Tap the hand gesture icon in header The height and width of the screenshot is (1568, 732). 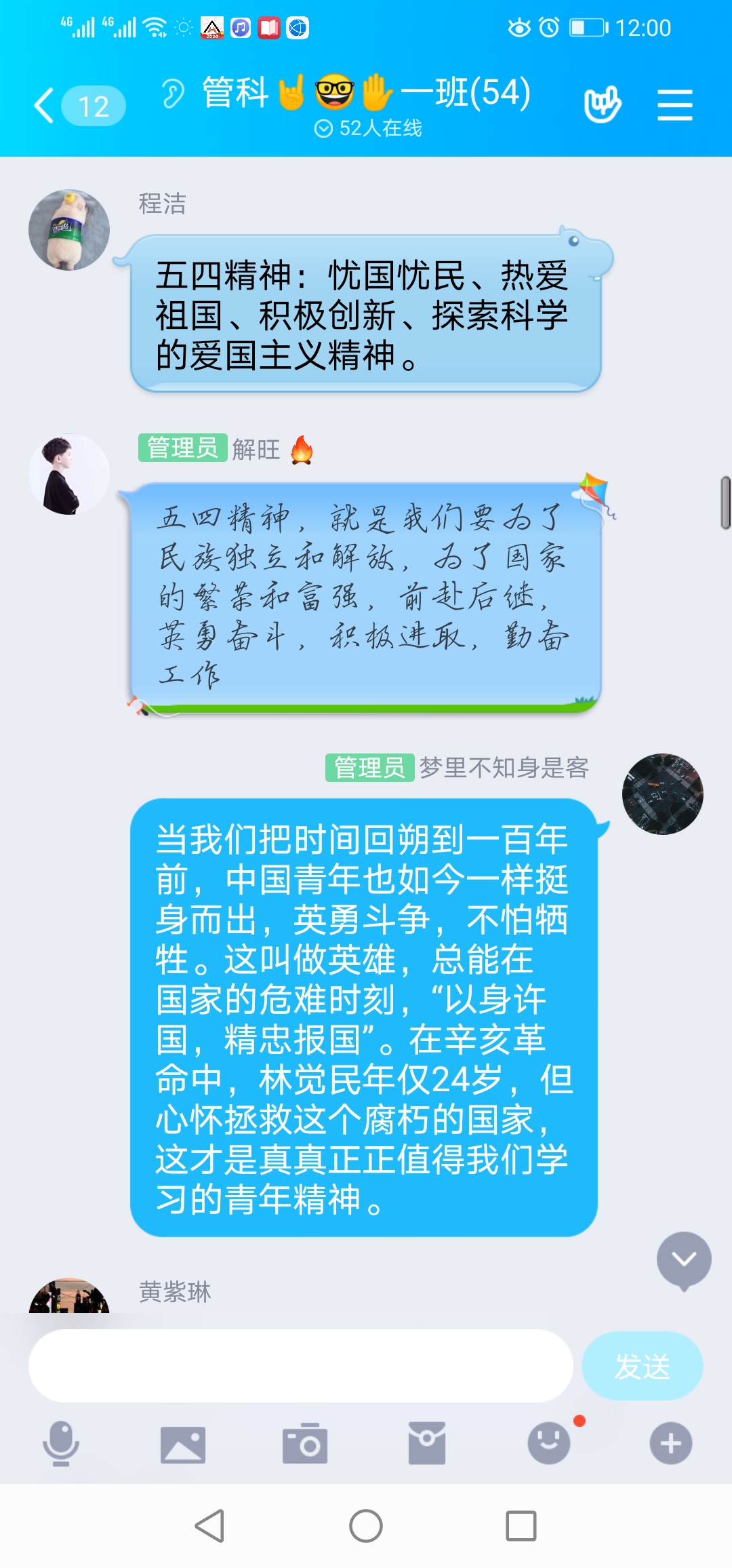[602, 105]
